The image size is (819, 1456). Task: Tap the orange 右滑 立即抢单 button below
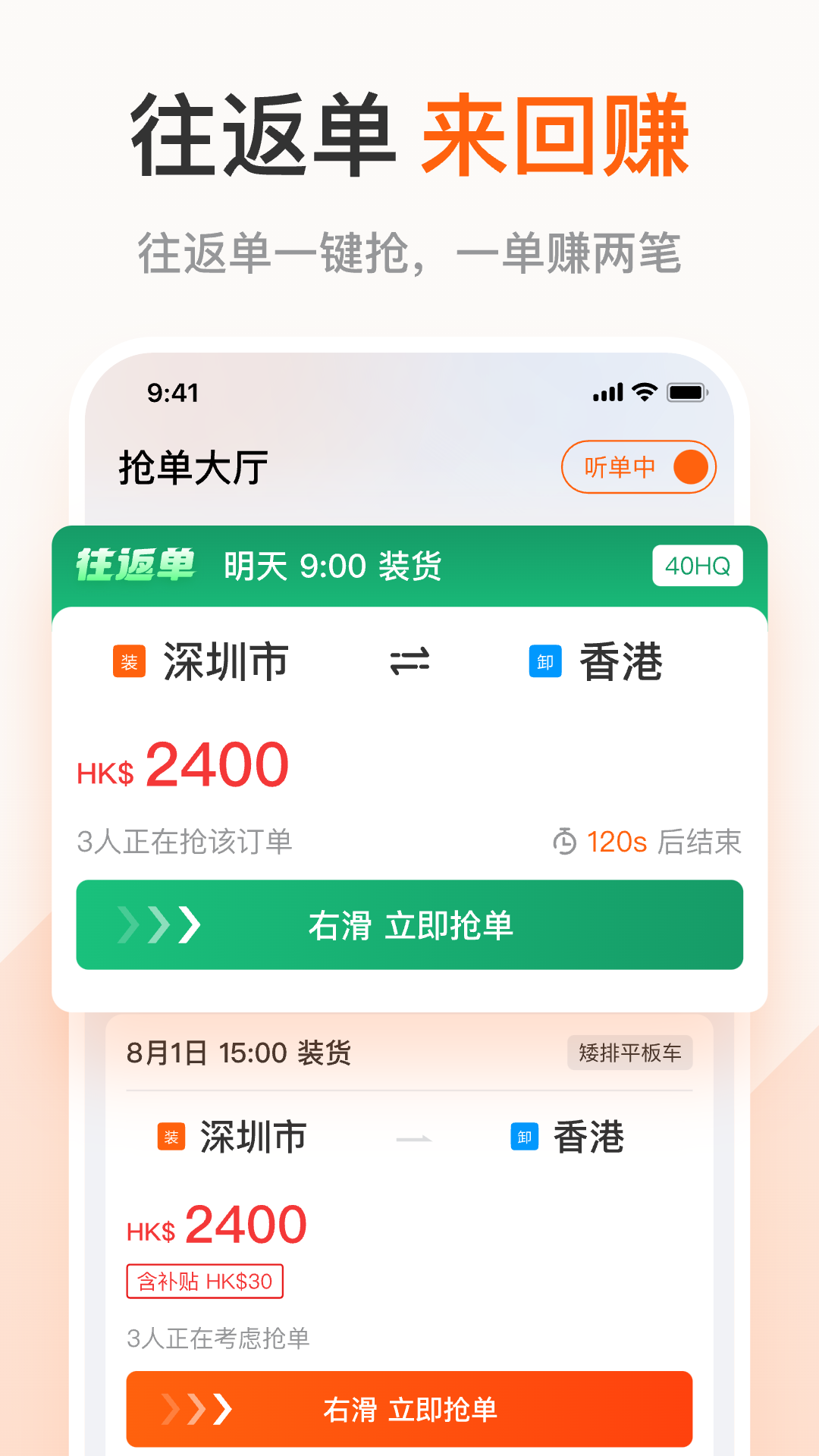tap(409, 1408)
